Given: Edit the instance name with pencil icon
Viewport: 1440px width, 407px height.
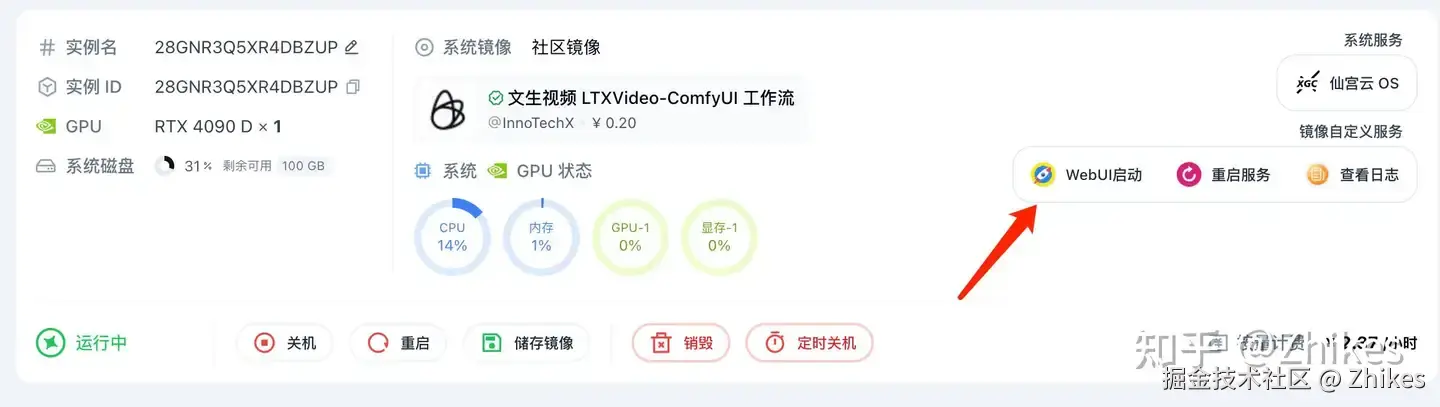Looking at the screenshot, I should click(x=351, y=47).
